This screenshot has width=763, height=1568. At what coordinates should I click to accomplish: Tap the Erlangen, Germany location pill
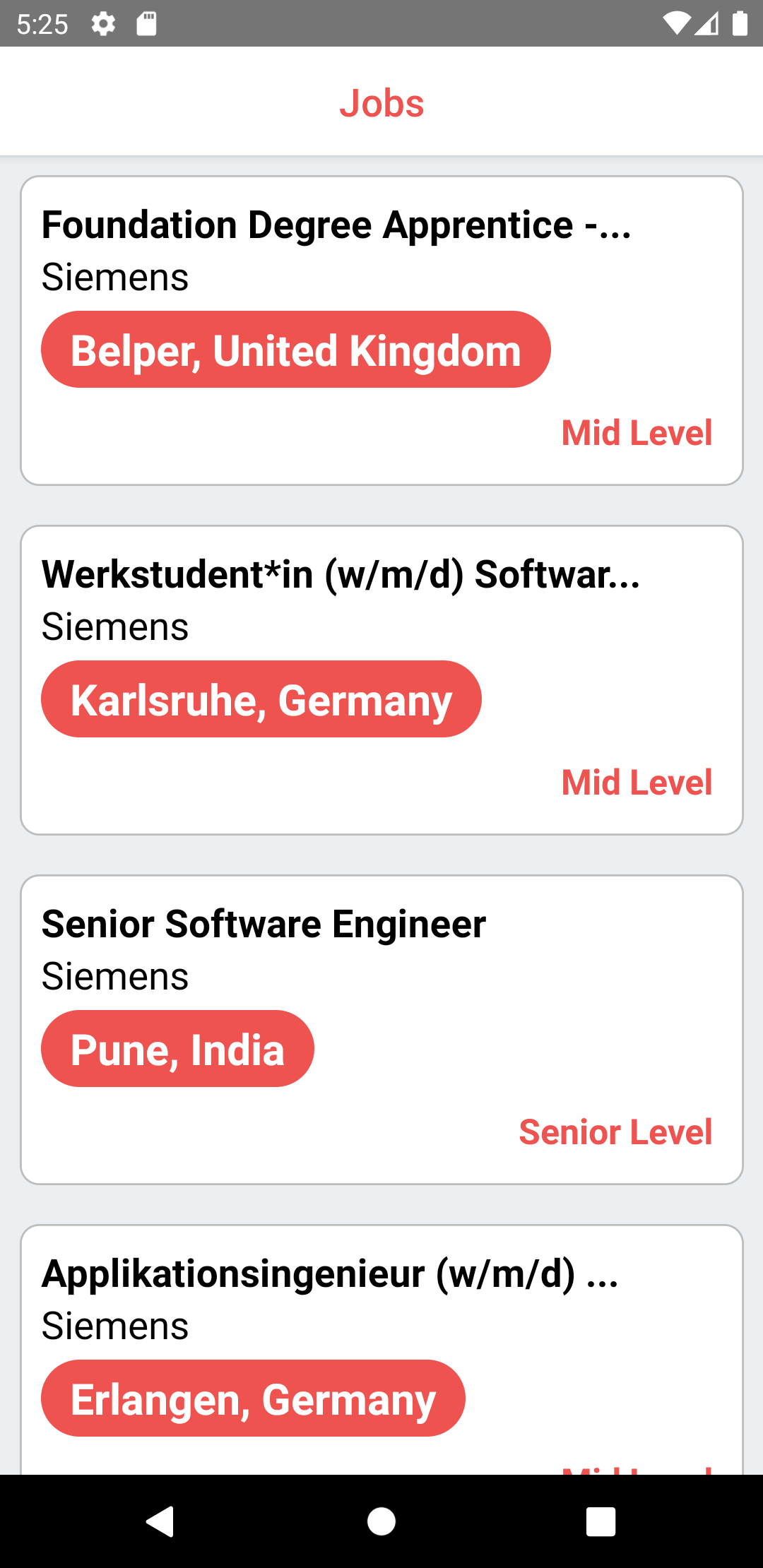[x=252, y=1398]
